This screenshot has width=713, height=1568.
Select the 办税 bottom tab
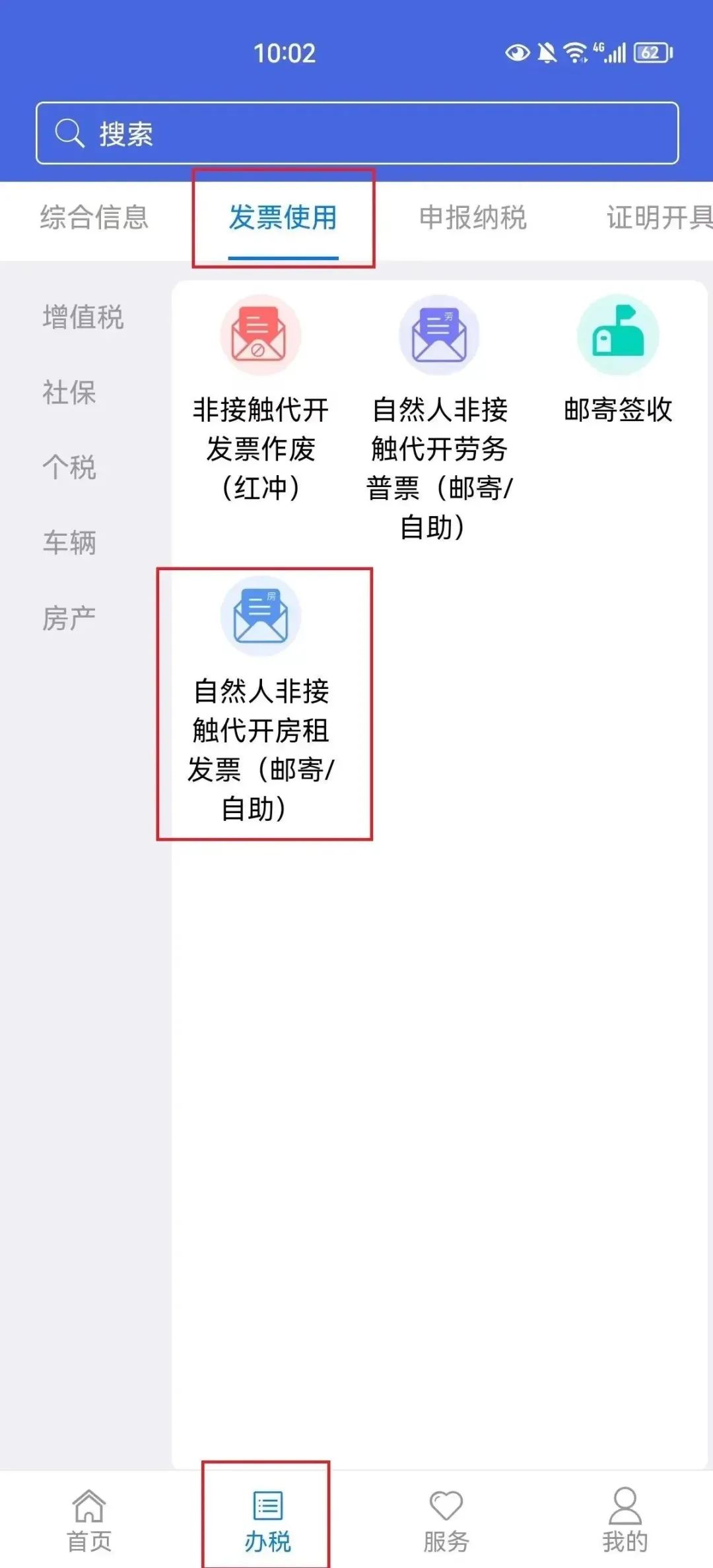pos(267,1520)
